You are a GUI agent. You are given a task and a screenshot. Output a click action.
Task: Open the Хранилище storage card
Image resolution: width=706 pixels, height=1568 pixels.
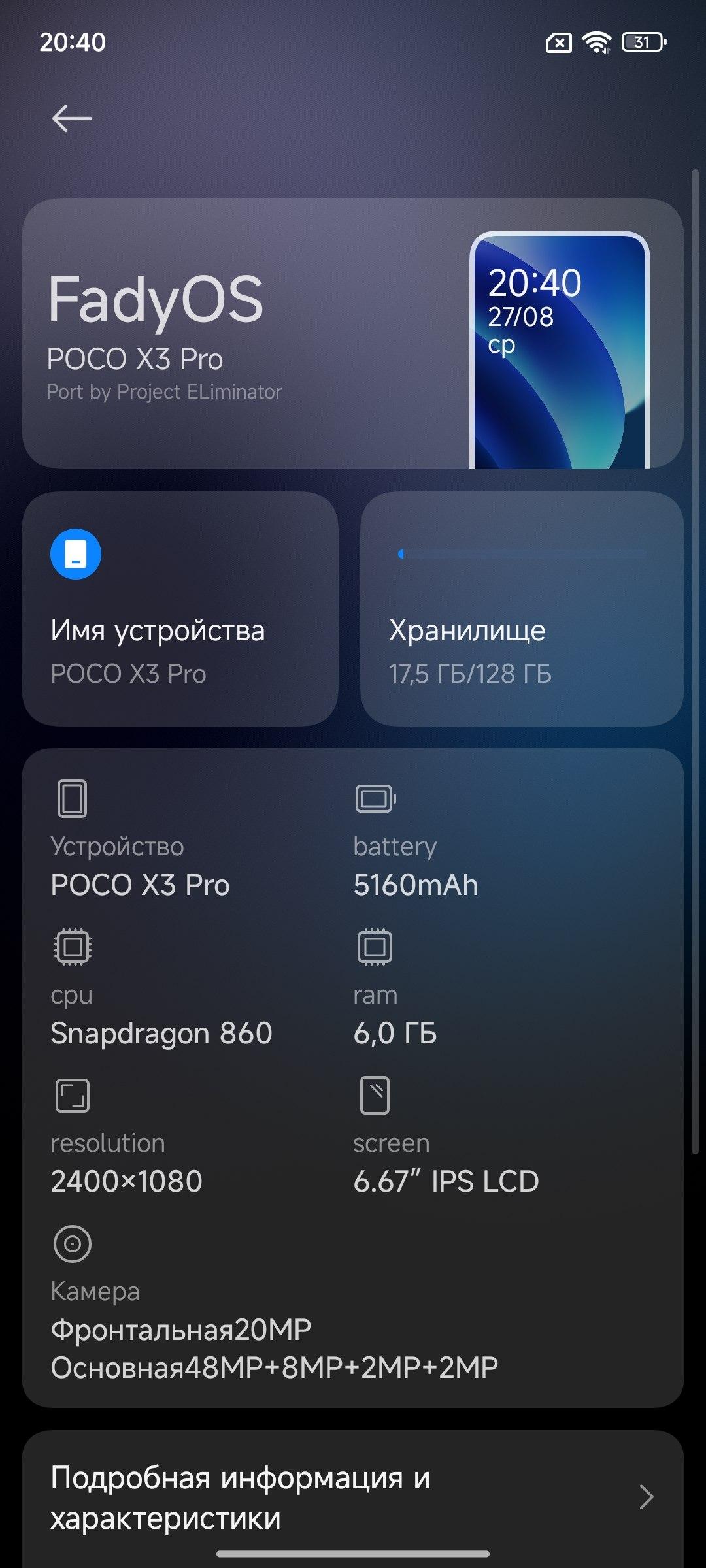click(x=522, y=609)
